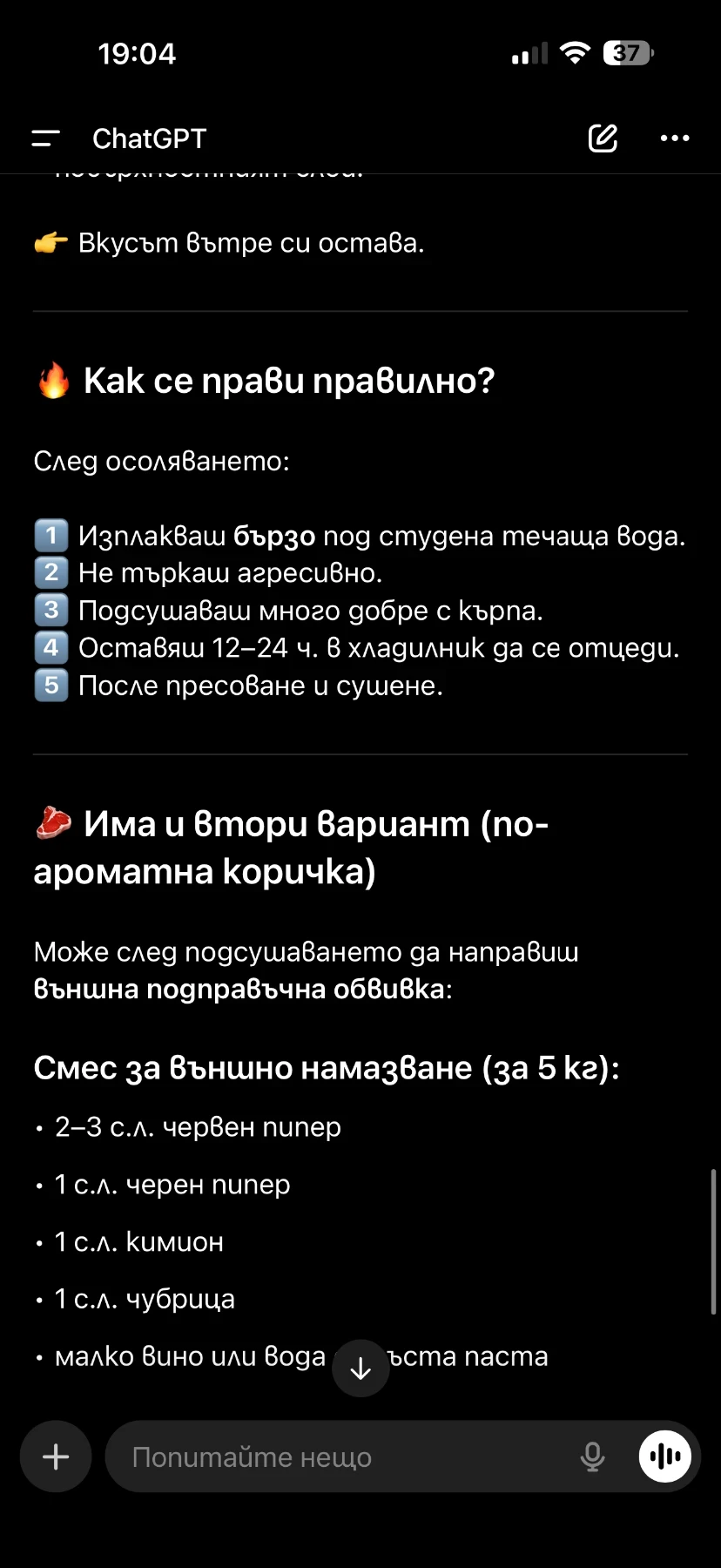
Task: Start voice dictation with the microphone
Action: [x=592, y=1457]
